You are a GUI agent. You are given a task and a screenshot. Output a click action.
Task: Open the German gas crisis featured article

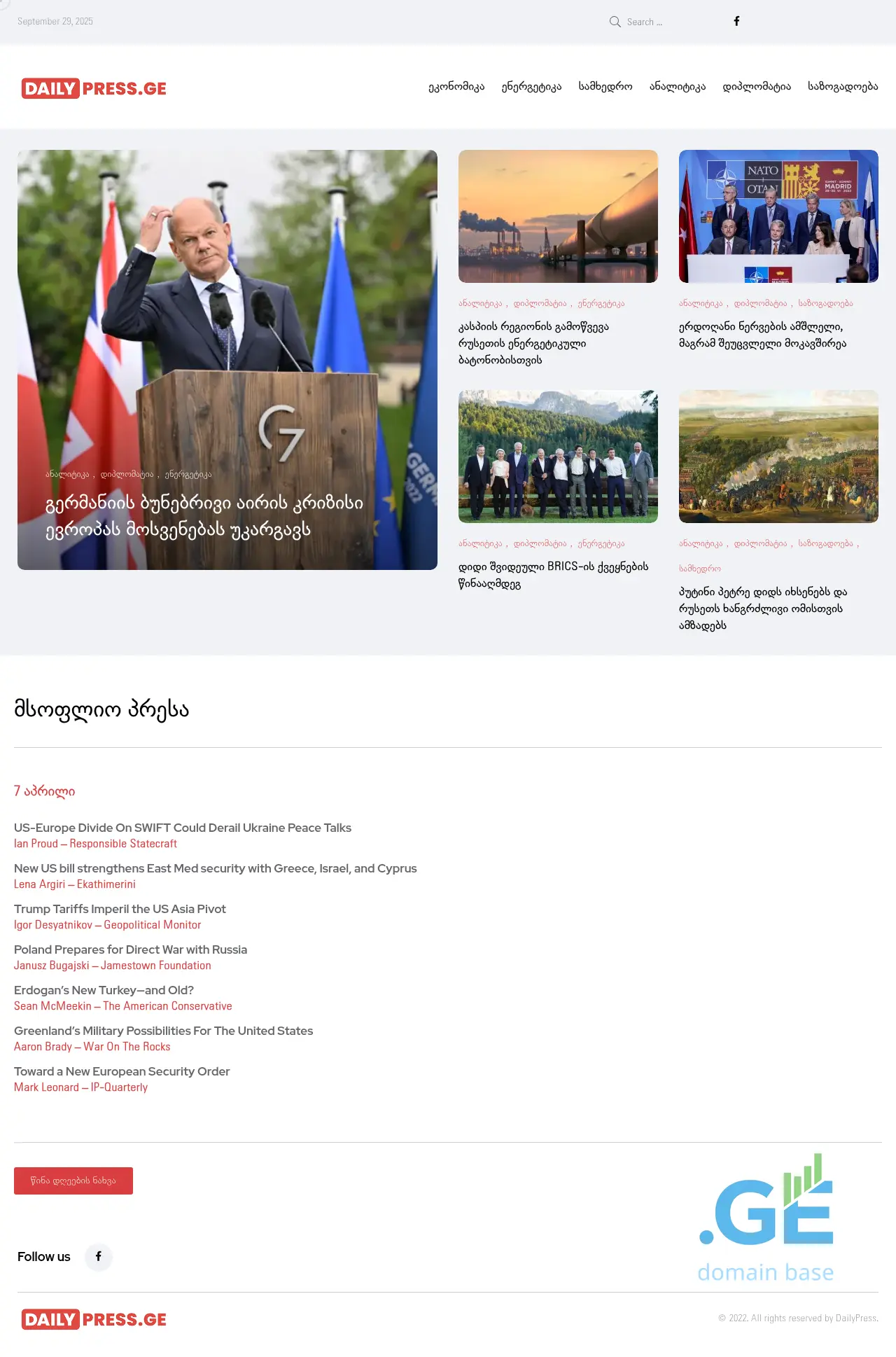(204, 516)
